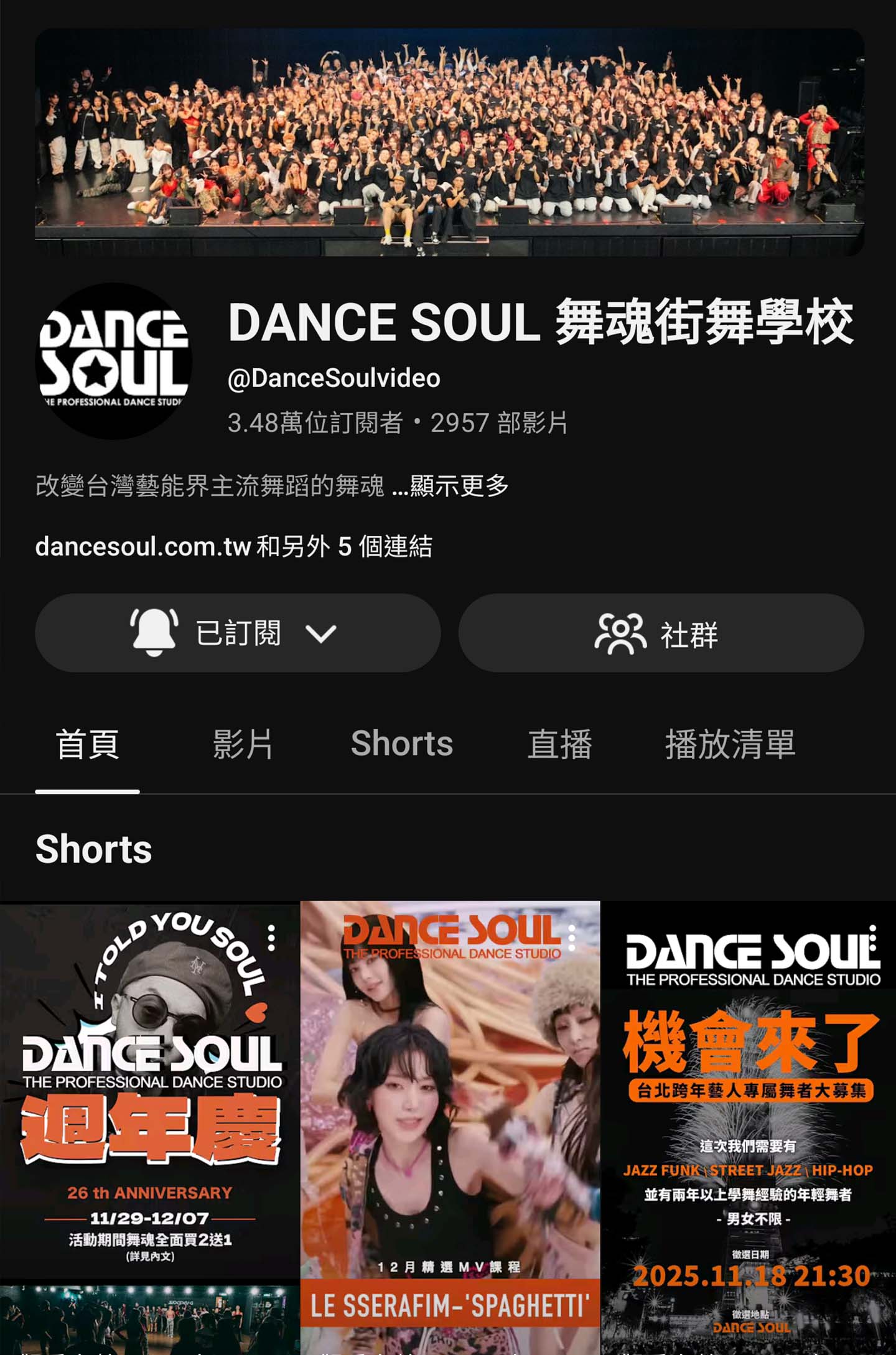Open the 社群 community button

coord(661,633)
